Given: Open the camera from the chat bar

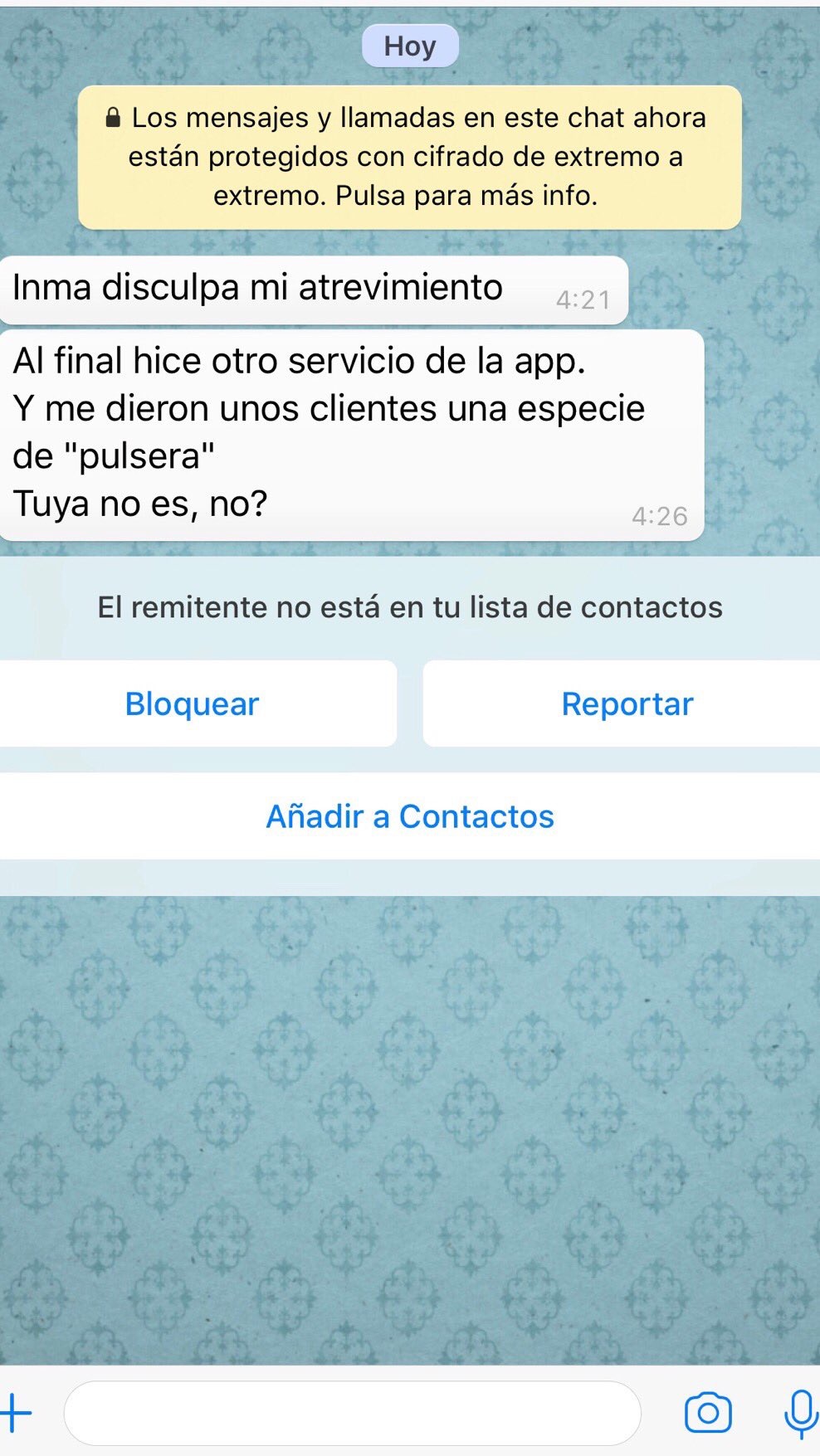Looking at the screenshot, I should point(708,1413).
